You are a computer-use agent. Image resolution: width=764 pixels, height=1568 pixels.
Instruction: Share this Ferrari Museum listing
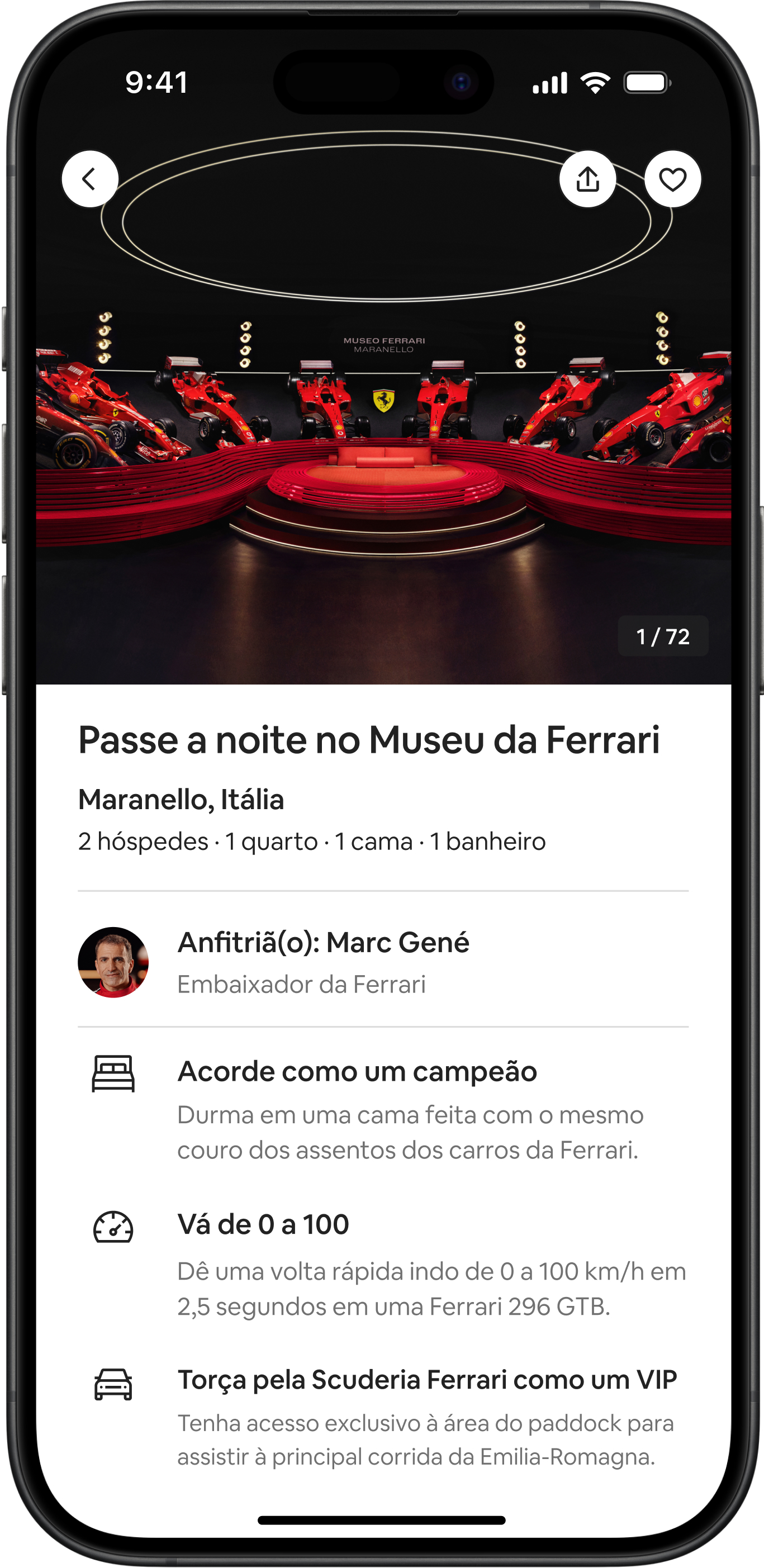coord(587,179)
